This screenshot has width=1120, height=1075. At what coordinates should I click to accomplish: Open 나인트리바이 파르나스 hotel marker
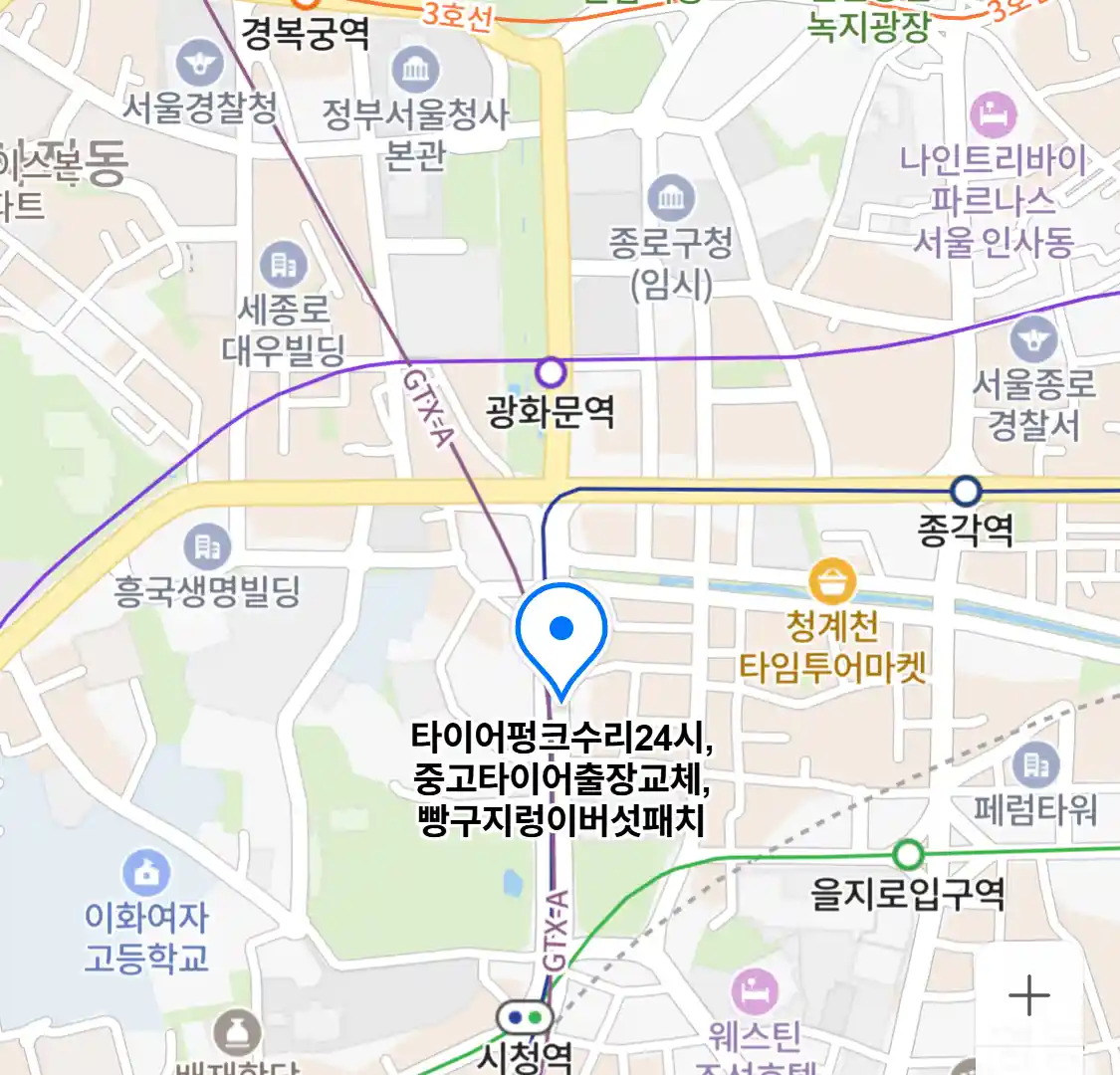993,116
